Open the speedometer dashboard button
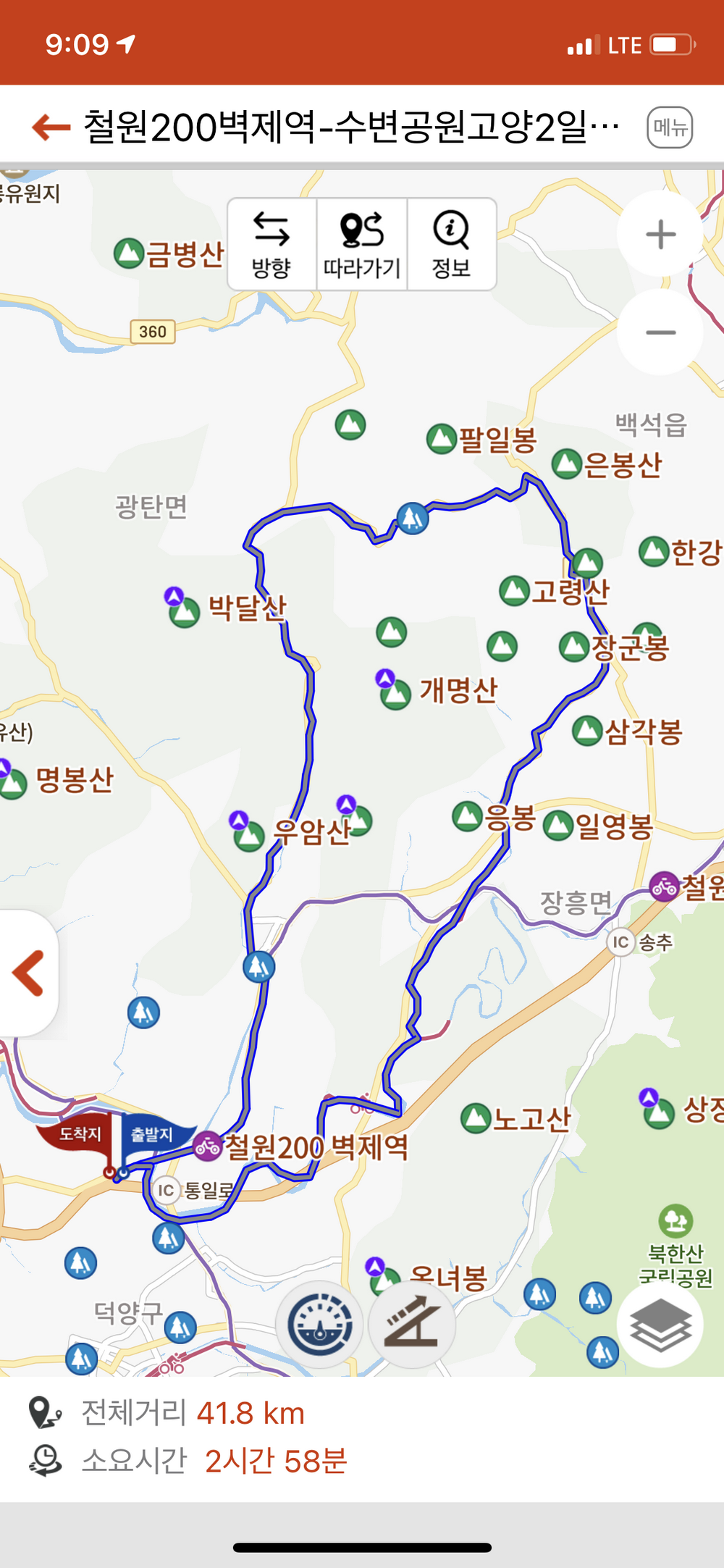Image resolution: width=724 pixels, height=1568 pixels. (320, 1325)
